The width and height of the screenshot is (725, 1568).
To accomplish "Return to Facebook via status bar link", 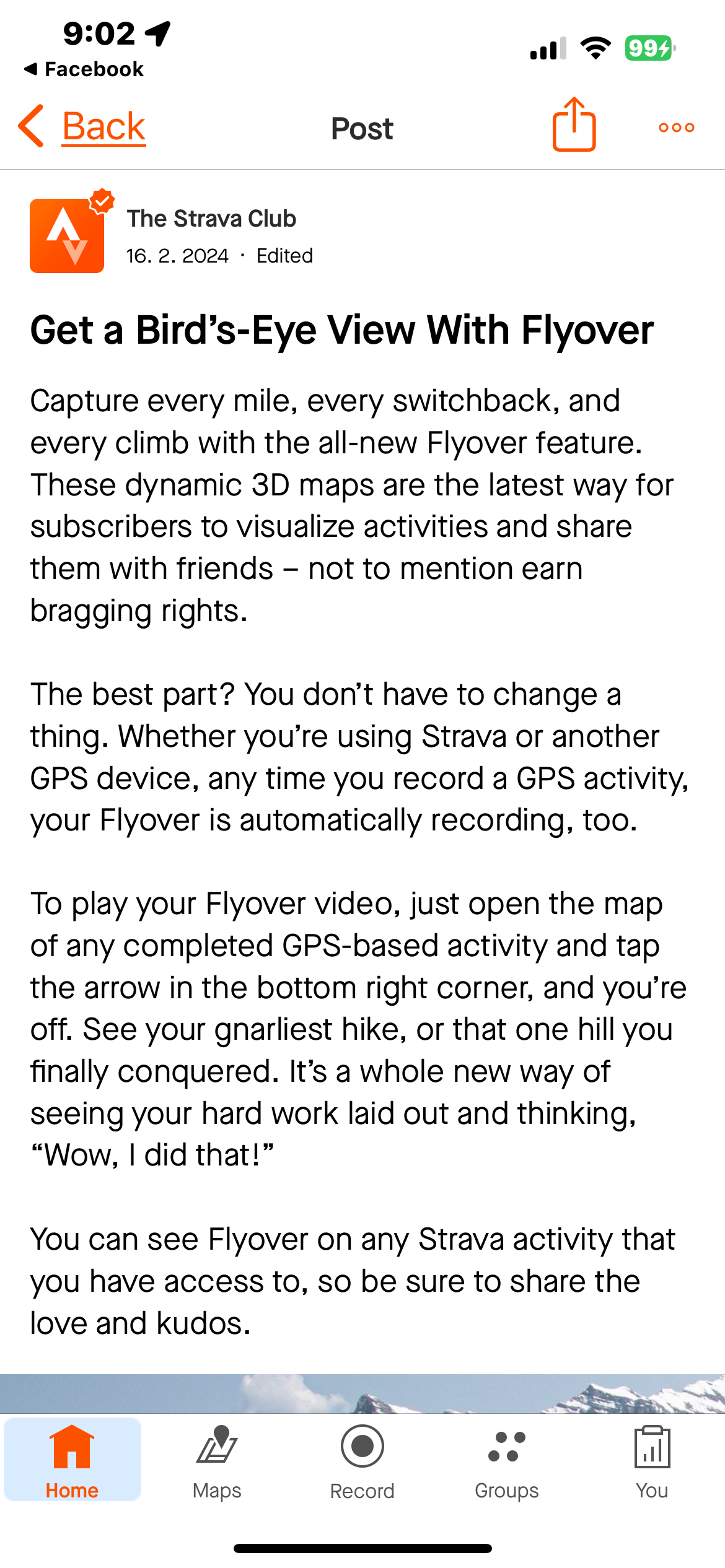I will point(84,69).
